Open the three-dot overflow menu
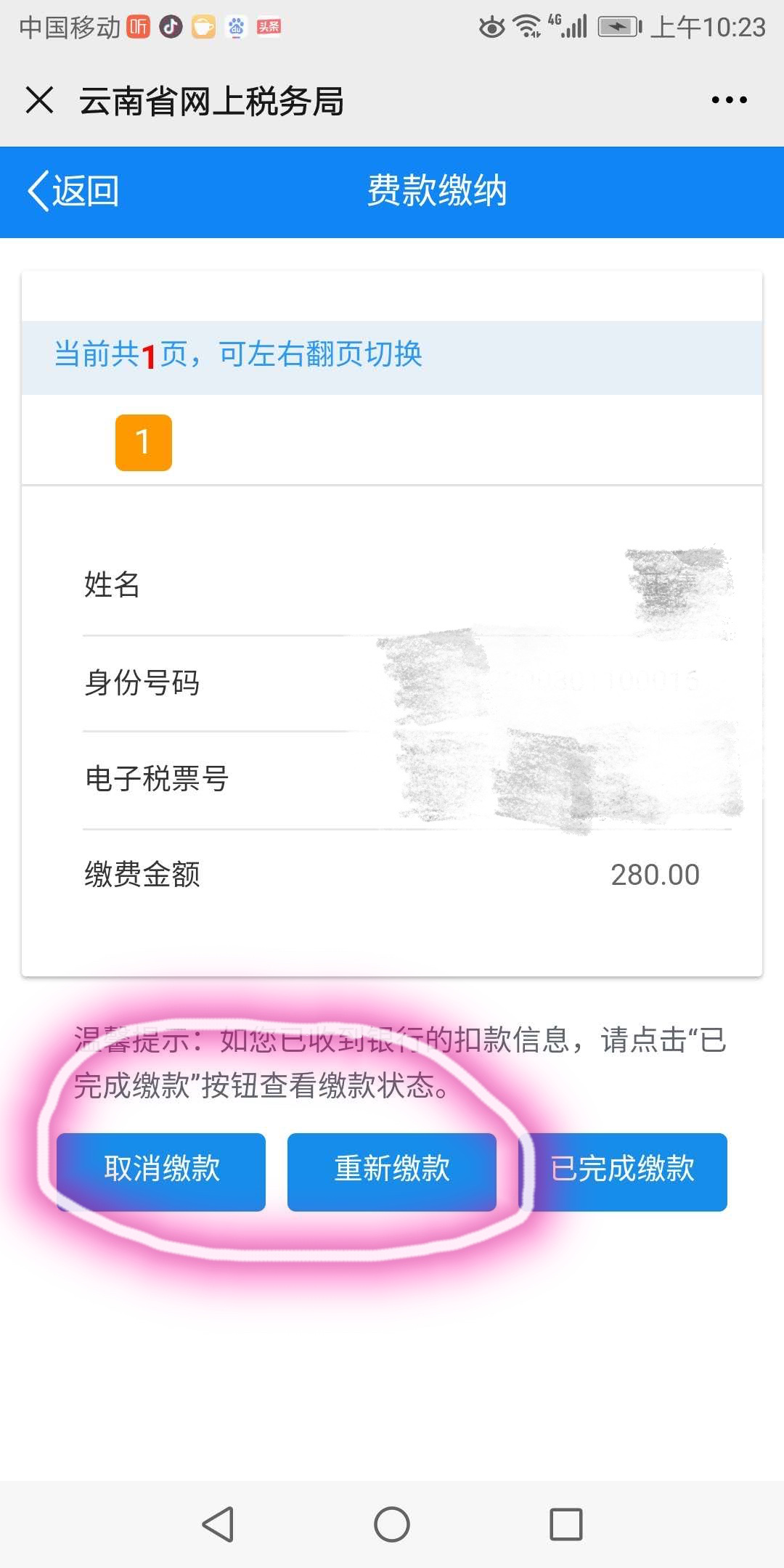Screen dimensions: 784x1568 [x=729, y=100]
